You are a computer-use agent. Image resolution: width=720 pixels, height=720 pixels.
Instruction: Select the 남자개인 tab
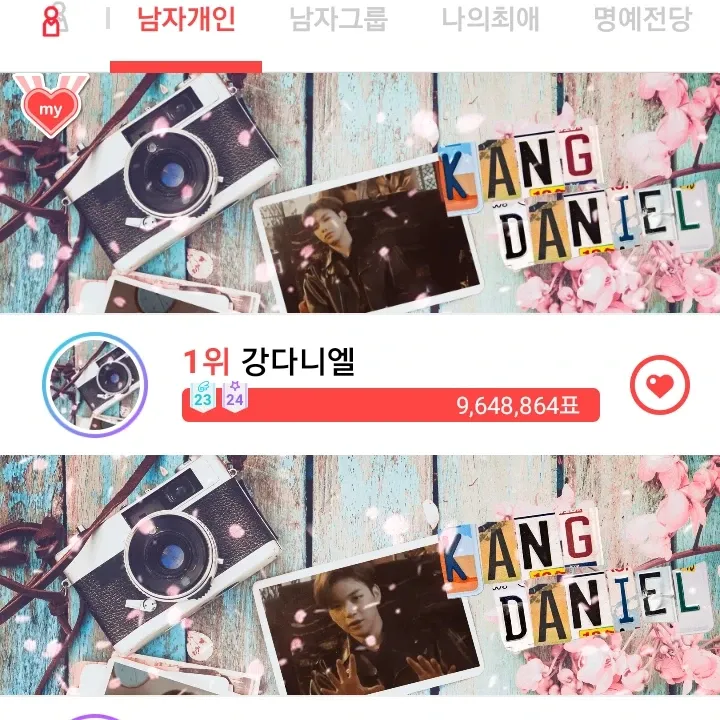coord(186,21)
